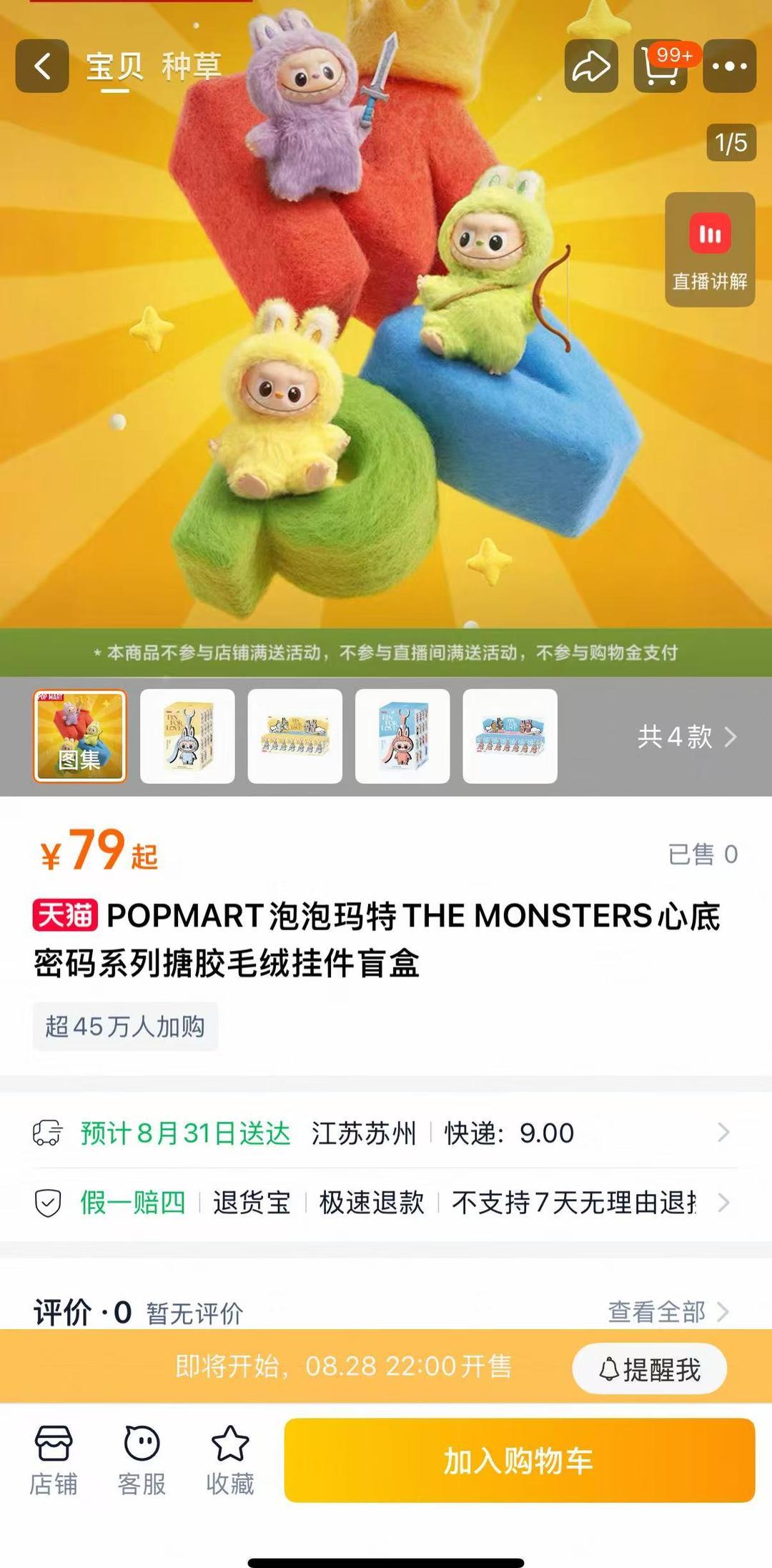772x1568 pixels.
Task: Select the 图集 gallery thumbnail
Action: click(x=80, y=736)
